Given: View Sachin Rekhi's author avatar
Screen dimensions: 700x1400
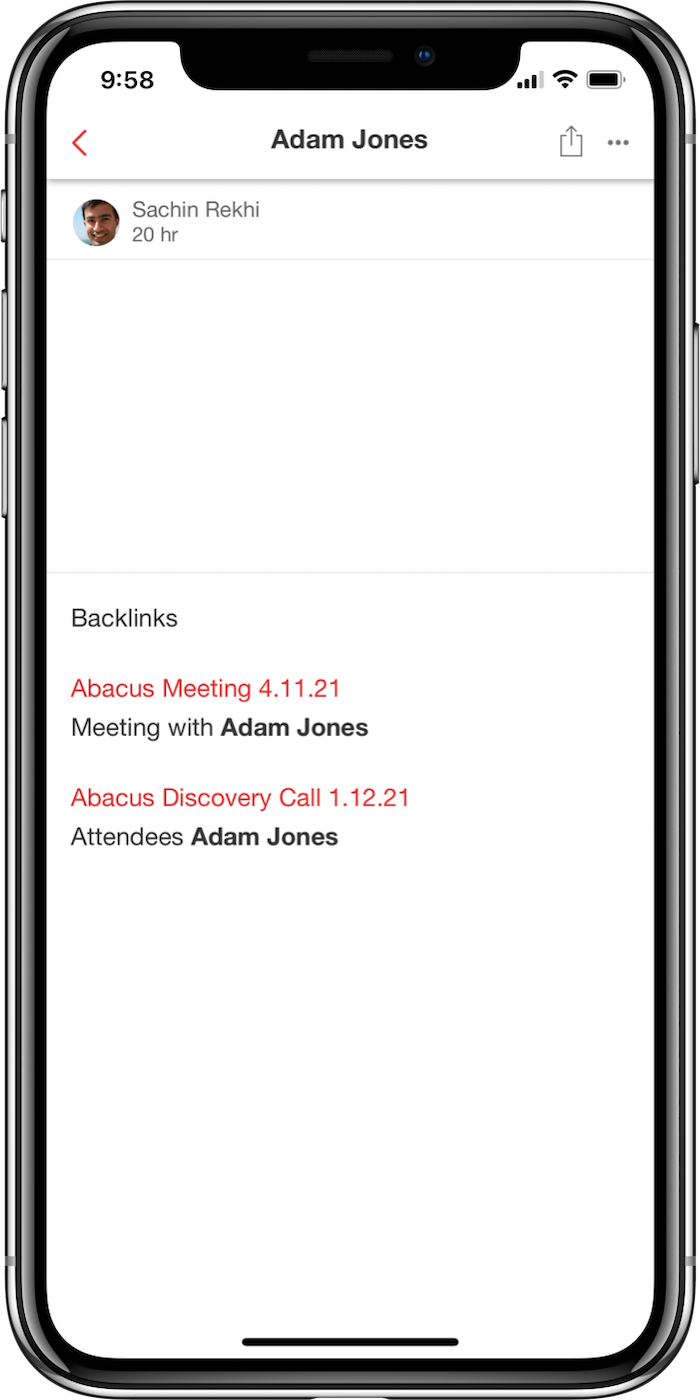Looking at the screenshot, I should 96,222.
